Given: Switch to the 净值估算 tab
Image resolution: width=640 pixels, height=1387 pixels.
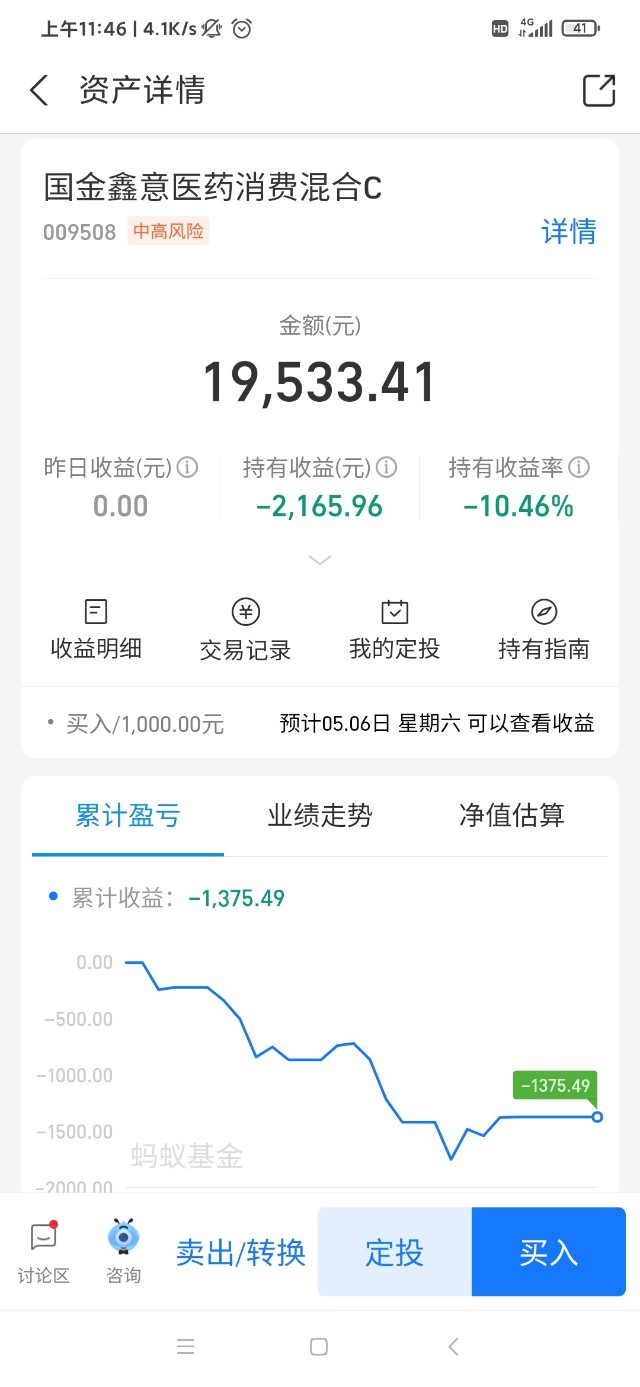Looking at the screenshot, I should [512, 816].
